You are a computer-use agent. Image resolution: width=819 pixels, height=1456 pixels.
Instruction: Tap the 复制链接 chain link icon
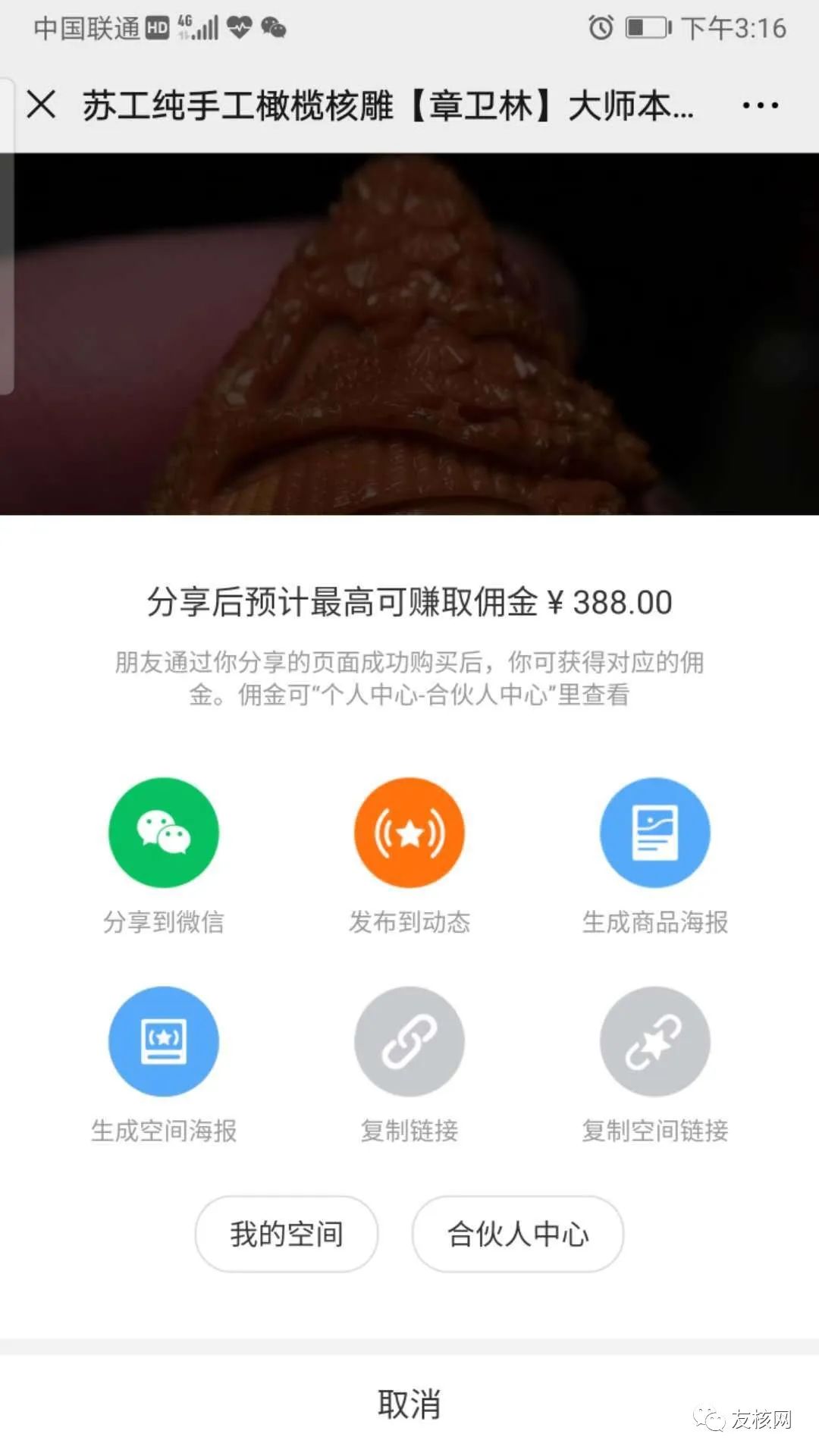[409, 1043]
